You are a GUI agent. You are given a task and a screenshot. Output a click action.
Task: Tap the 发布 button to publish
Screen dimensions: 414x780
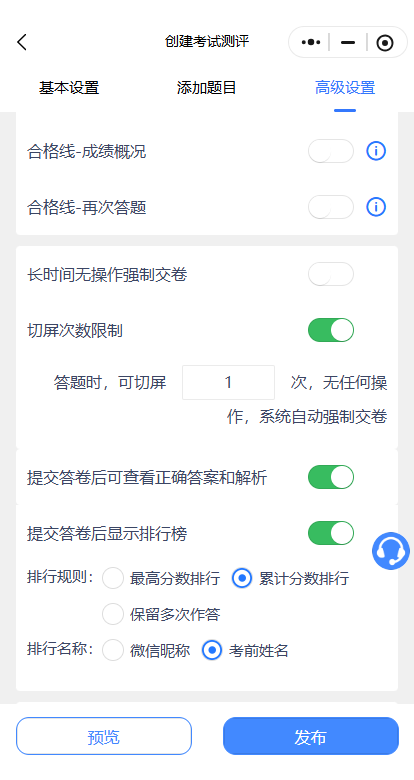pyautogui.click(x=311, y=736)
